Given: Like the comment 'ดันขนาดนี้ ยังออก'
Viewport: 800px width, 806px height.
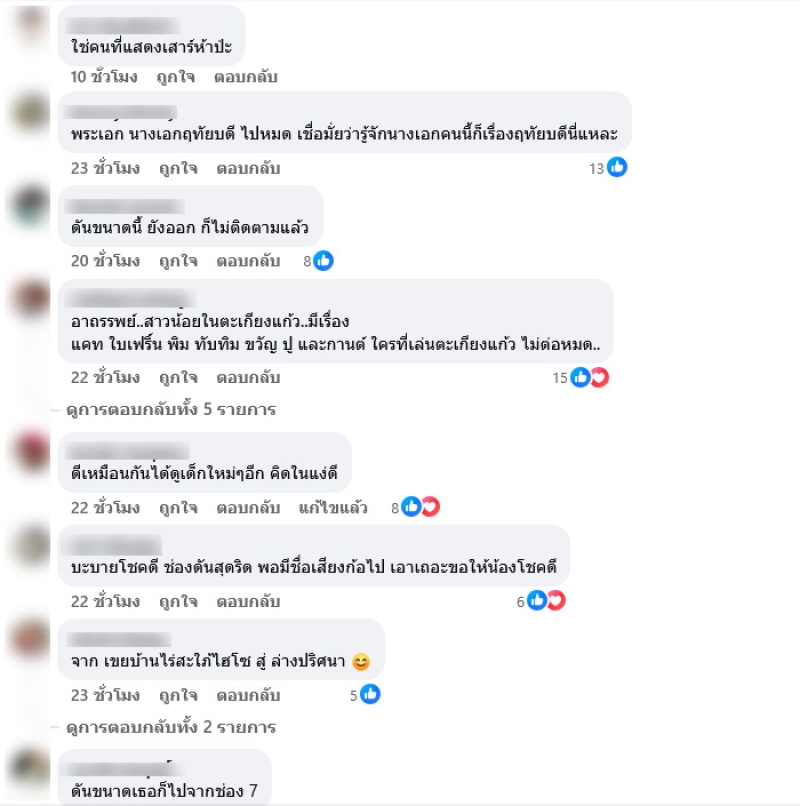Looking at the screenshot, I should pos(178,261).
